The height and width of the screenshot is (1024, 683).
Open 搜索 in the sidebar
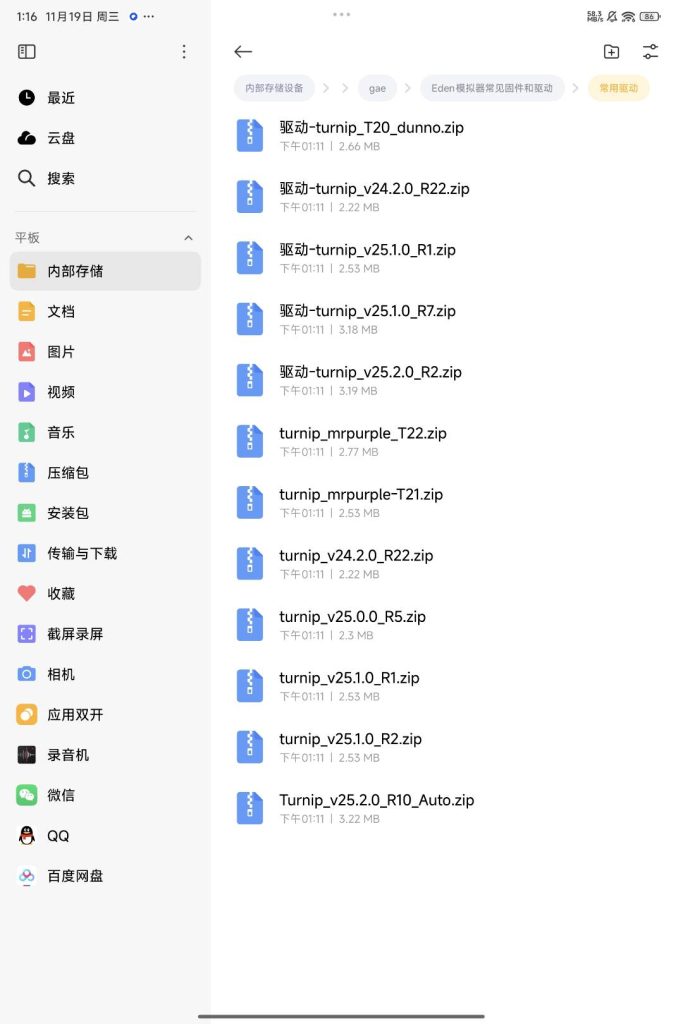point(60,178)
